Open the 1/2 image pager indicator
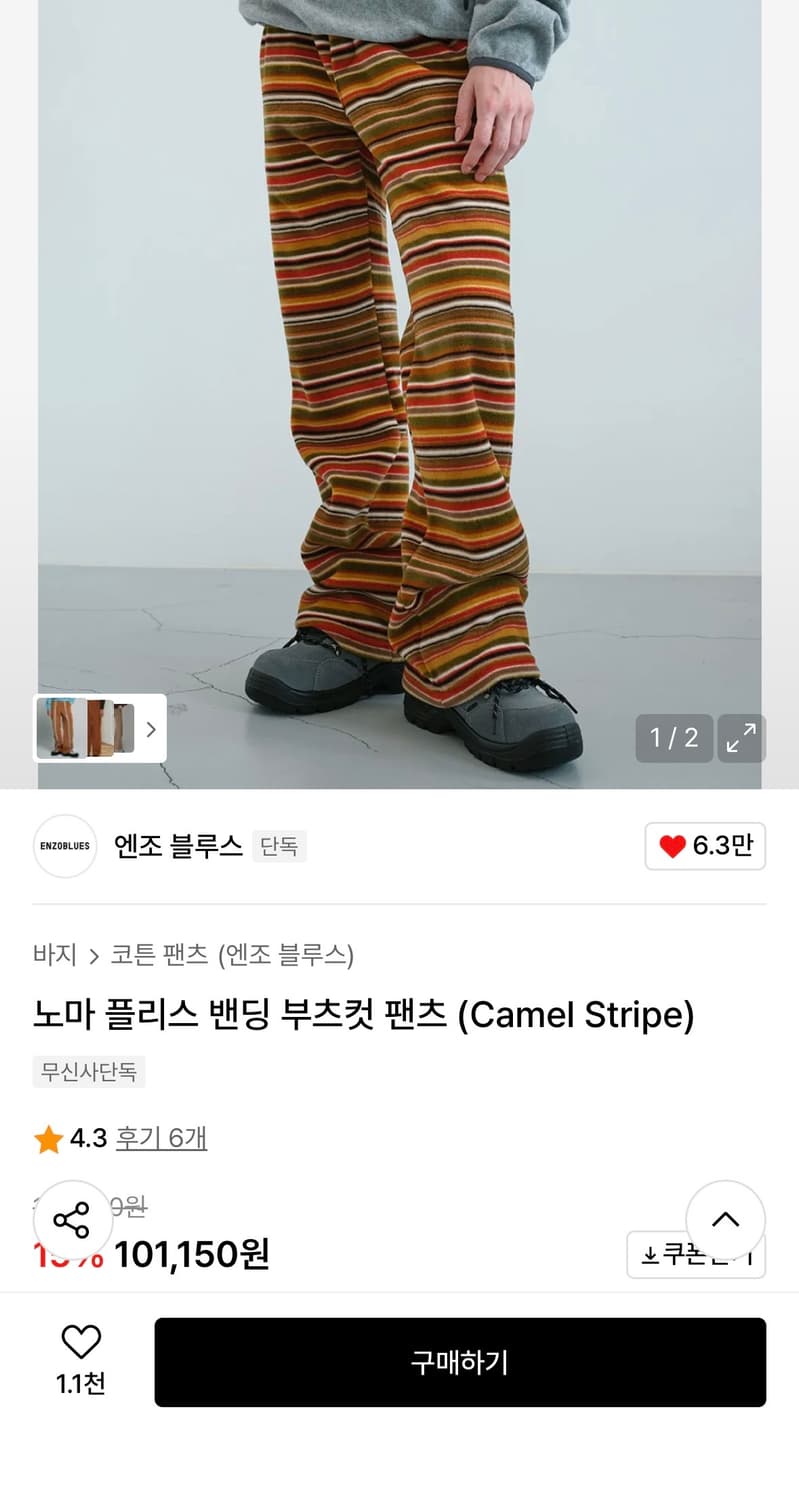This screenshot has height=1500, width=799. click(674, 738)
